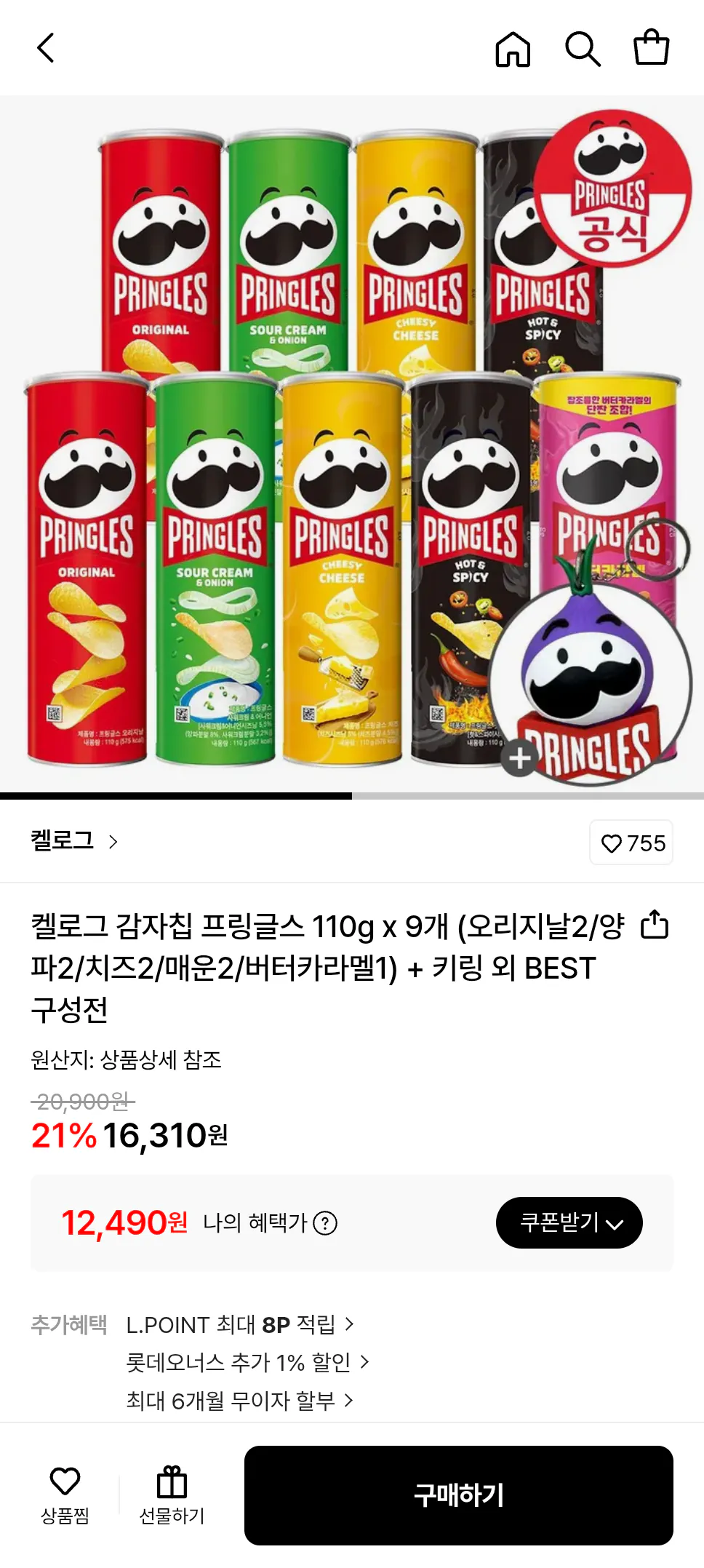Open search using the magnifier icon
The height and width of the screenshot is (1568, 704).
(583, 48)
